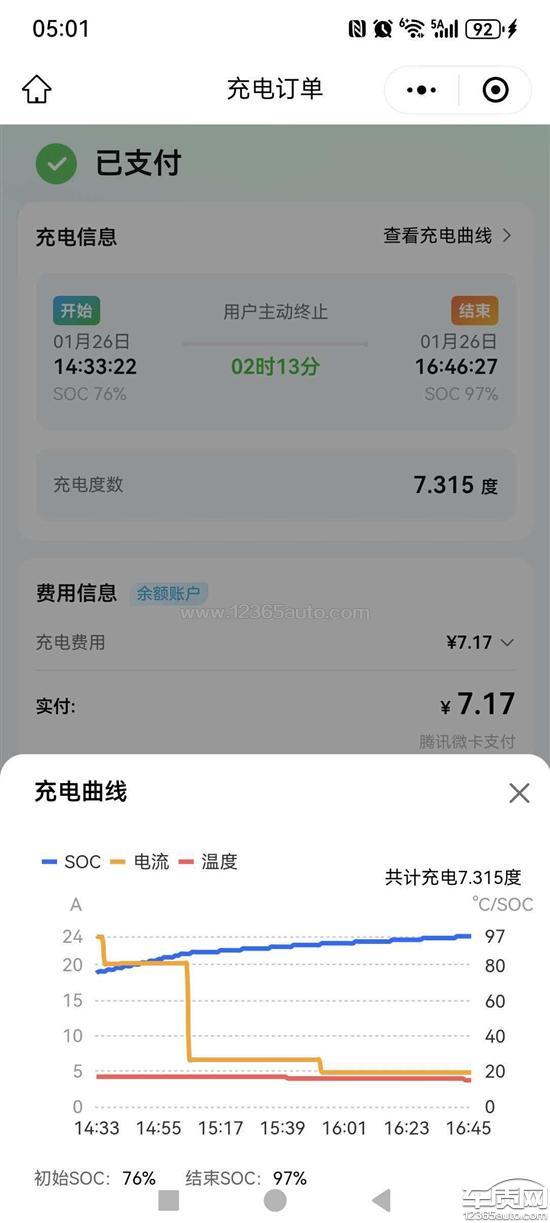Open recent apps with the square button
This screenshot has width=550, height=1223.
click(x=169, y=1200)
